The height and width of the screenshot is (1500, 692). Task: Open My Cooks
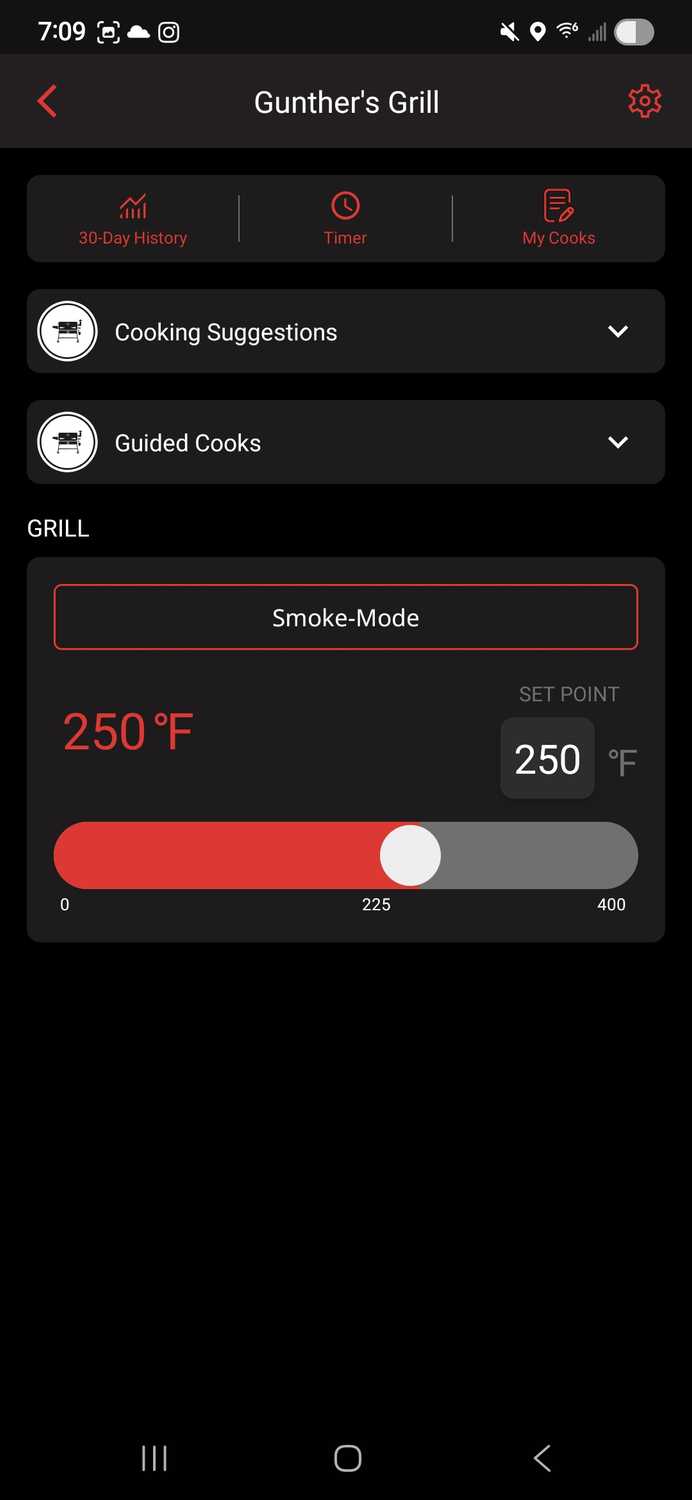(558, 219)
